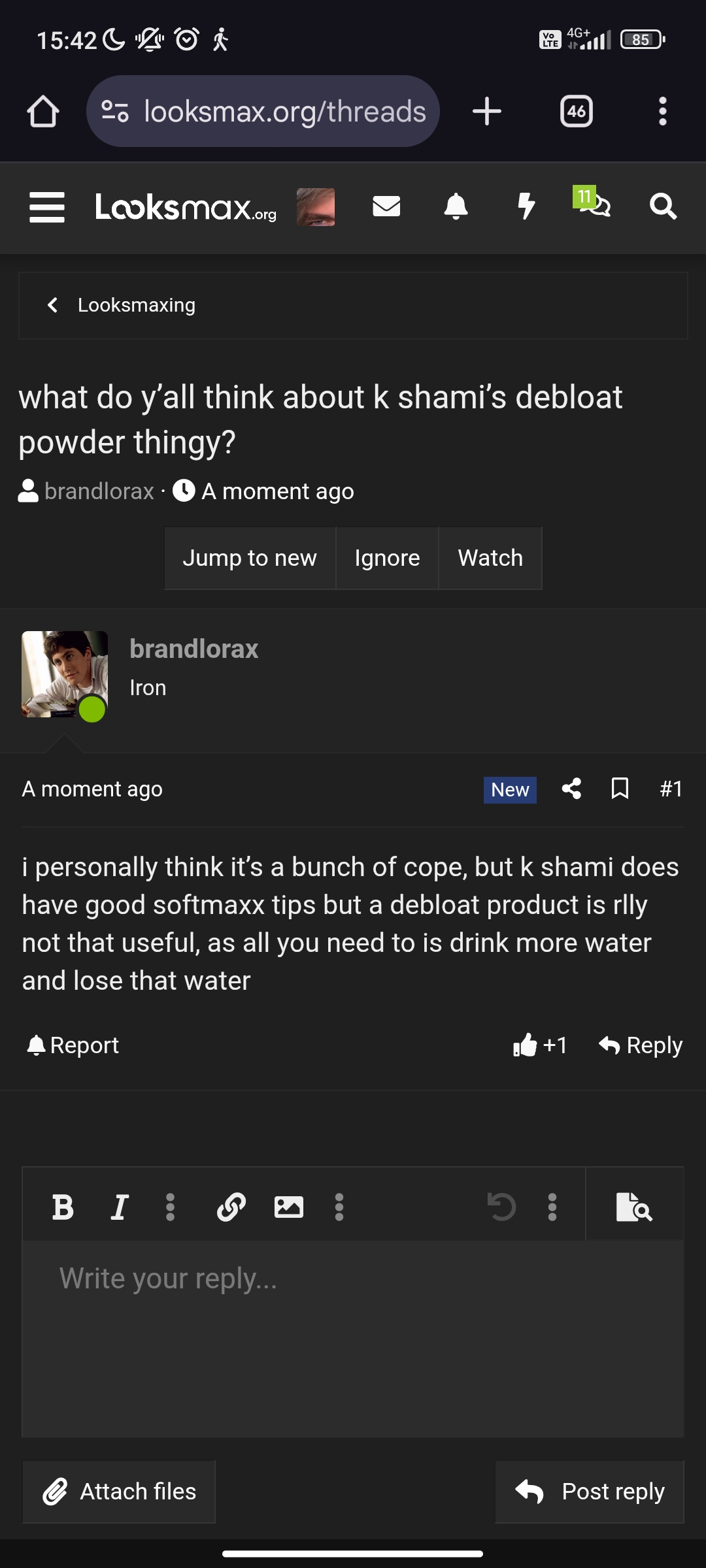The height and width of the screenshot is (1568, 706).
Task: Attach files to the reply
Action: [x=119, y=1492]
